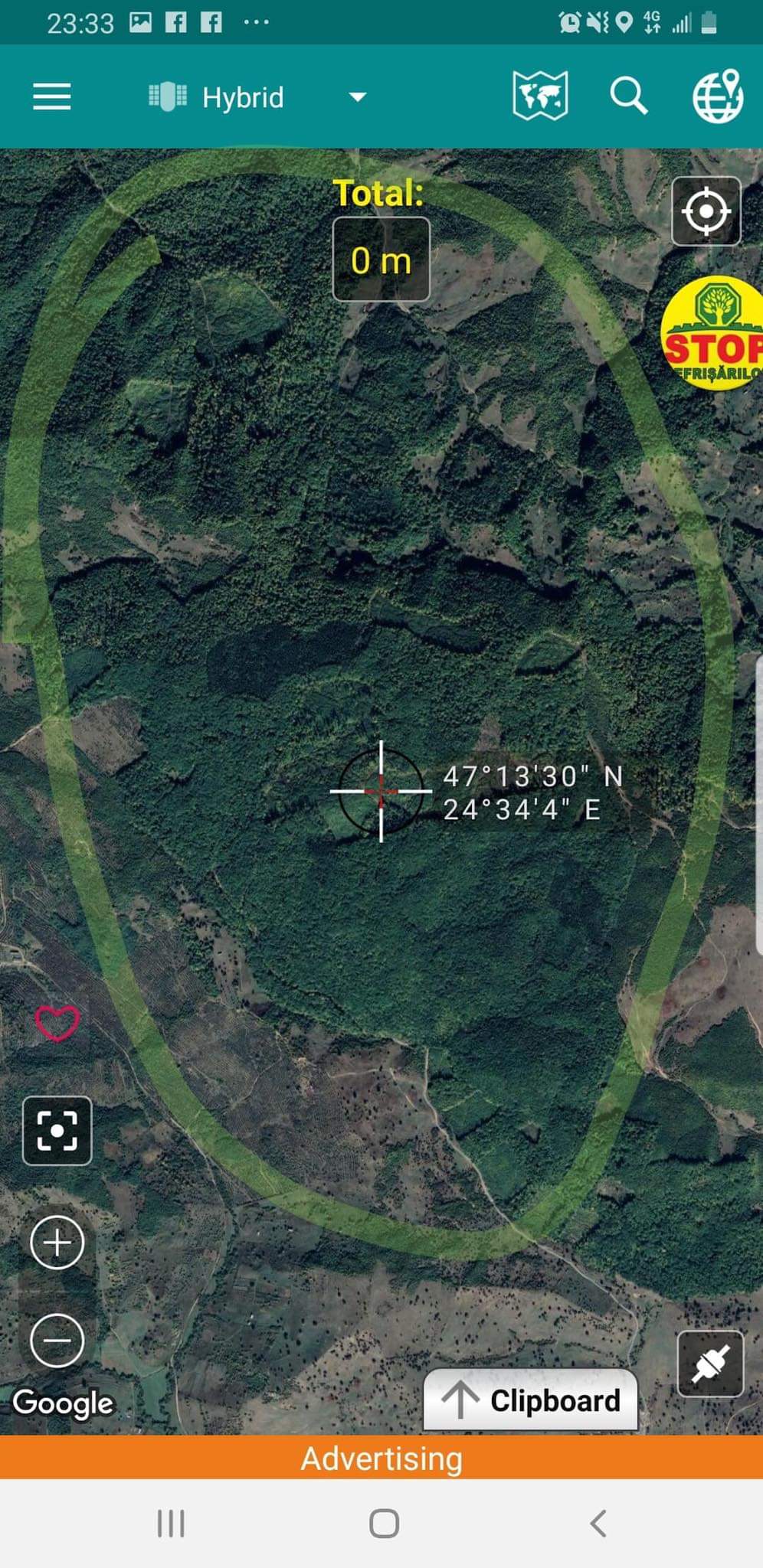The height and width of the screenshot is (1568, 763).
Task: Open the hamburger menu
Action: pyautogui.click(x=52, y=97)
